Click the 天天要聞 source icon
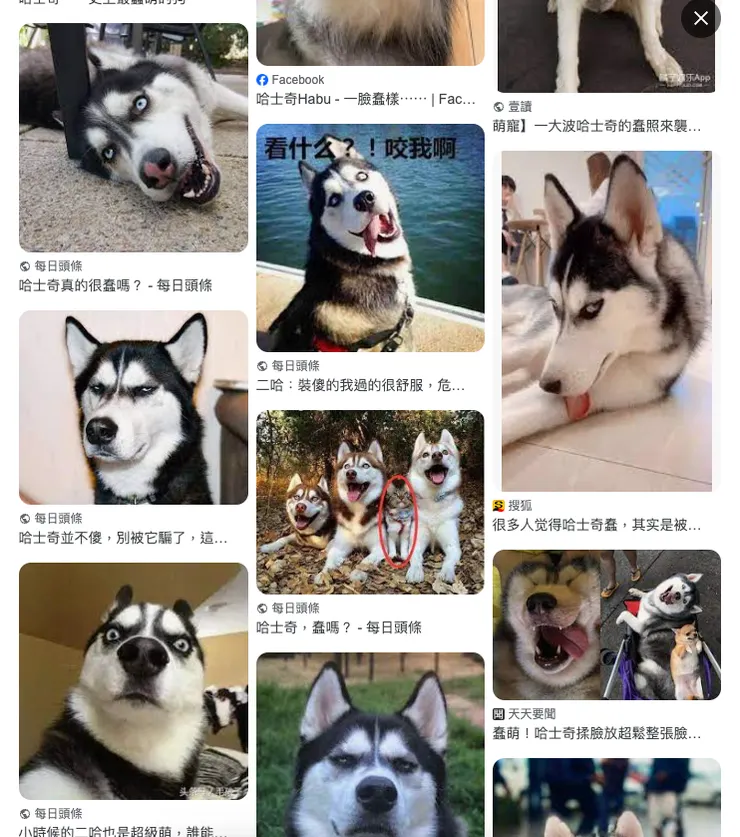740x837 pixels. [499, 714]
